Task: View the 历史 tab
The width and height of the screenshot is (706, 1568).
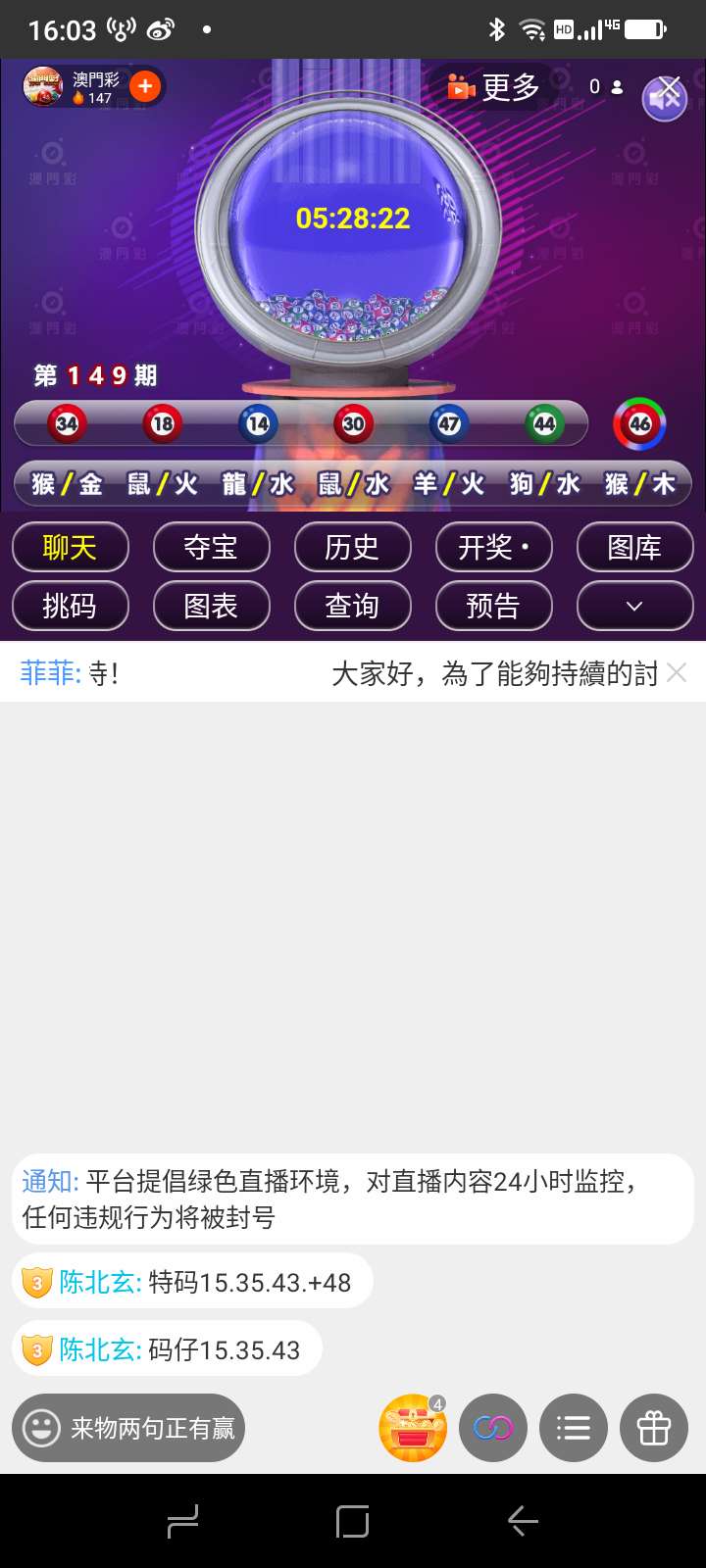Action: coord(352,547)
